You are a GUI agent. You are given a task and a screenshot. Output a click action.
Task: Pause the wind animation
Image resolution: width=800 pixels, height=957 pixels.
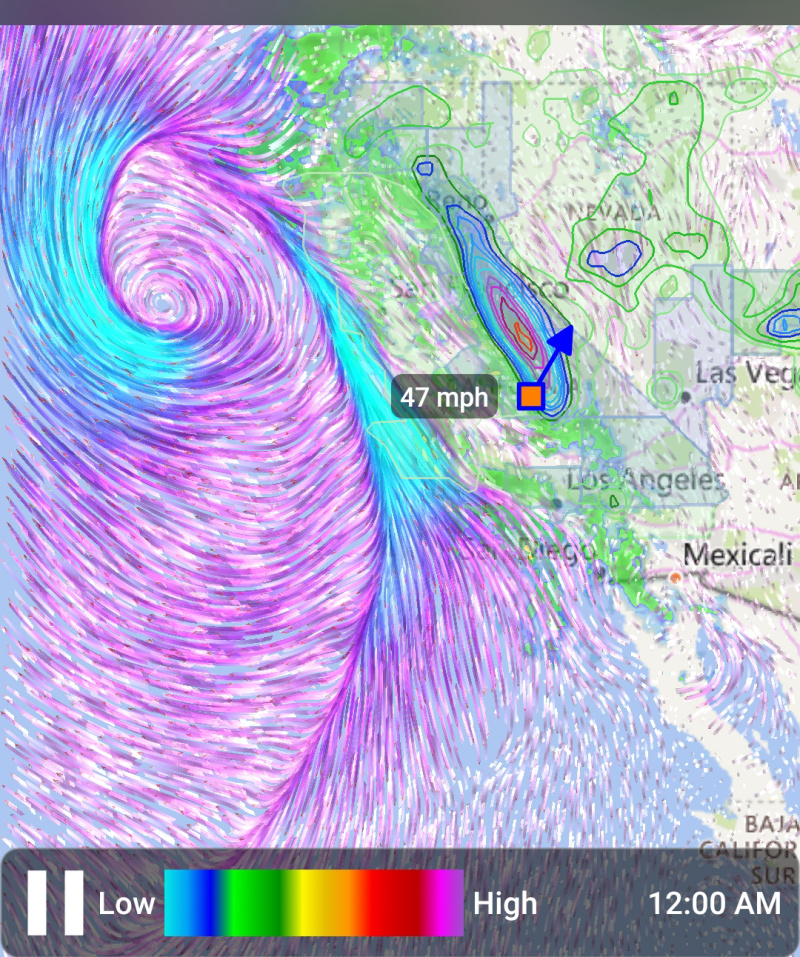click(55, 902)
